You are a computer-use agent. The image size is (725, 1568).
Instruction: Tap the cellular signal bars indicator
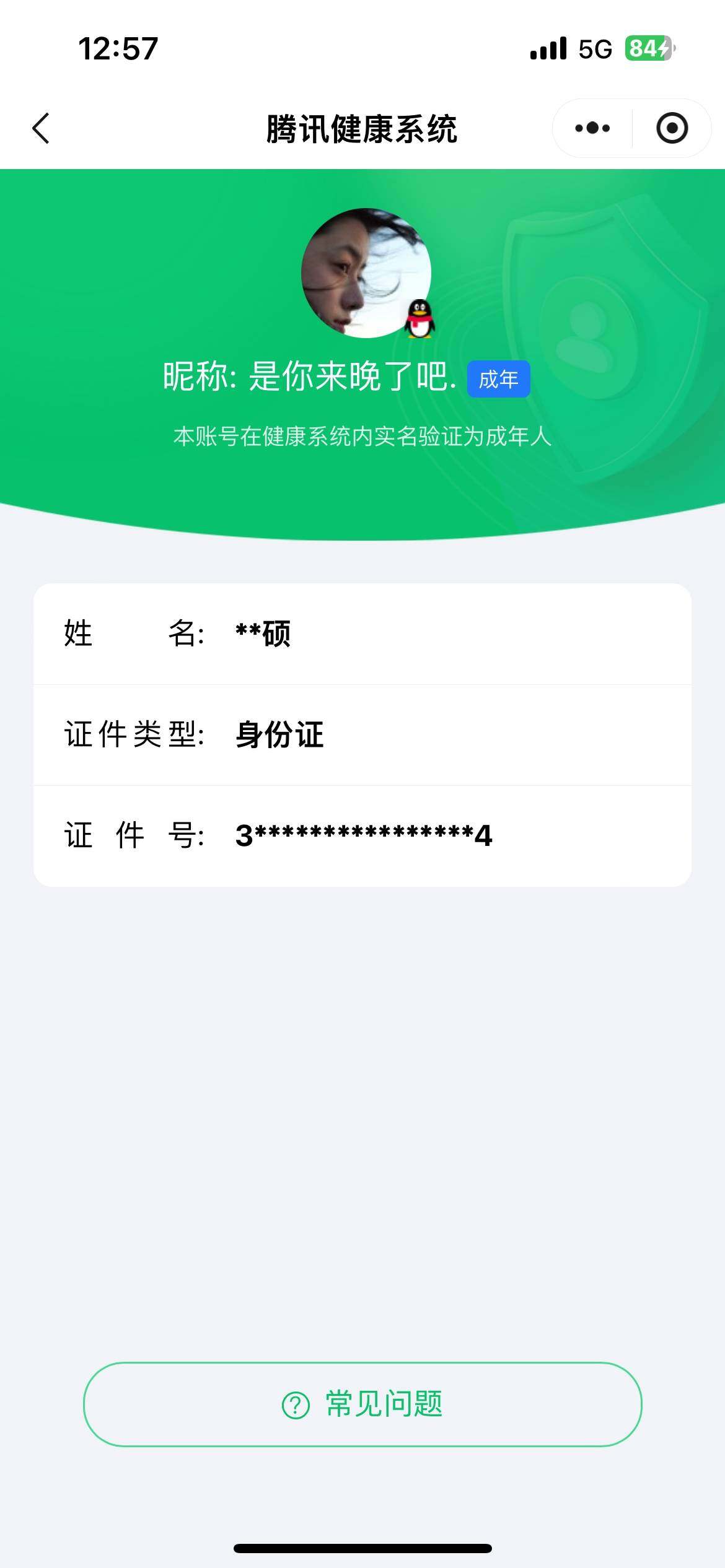tap(548, 48)
